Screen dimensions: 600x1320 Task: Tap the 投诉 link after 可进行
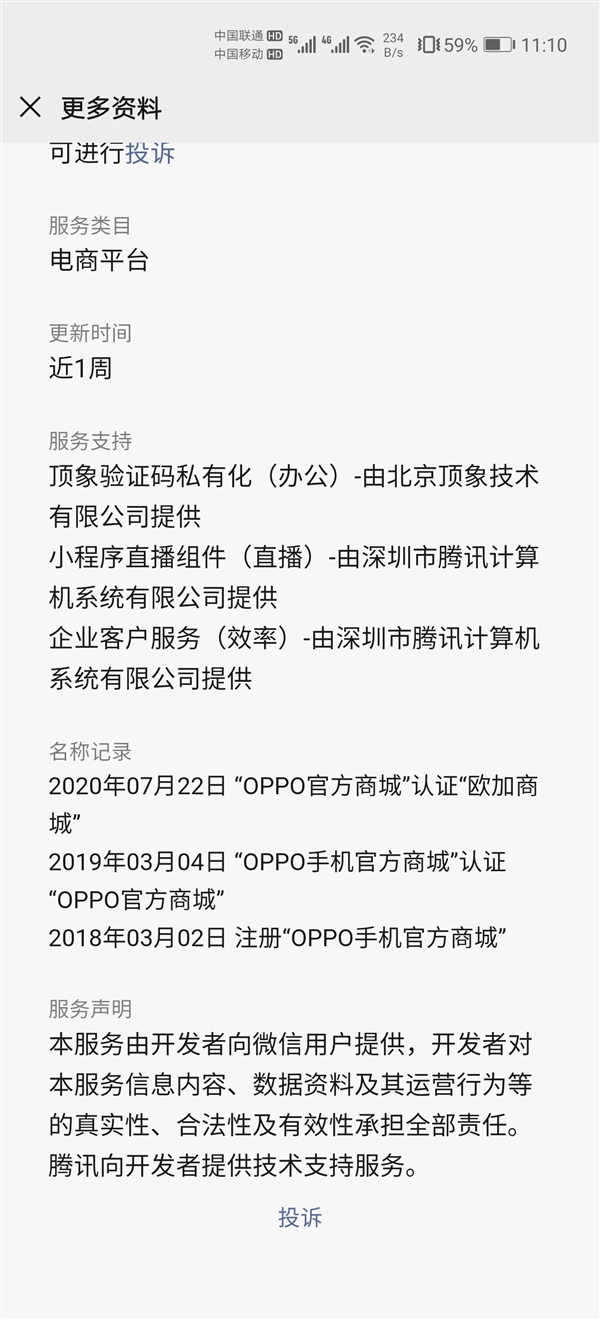(150, 153)
